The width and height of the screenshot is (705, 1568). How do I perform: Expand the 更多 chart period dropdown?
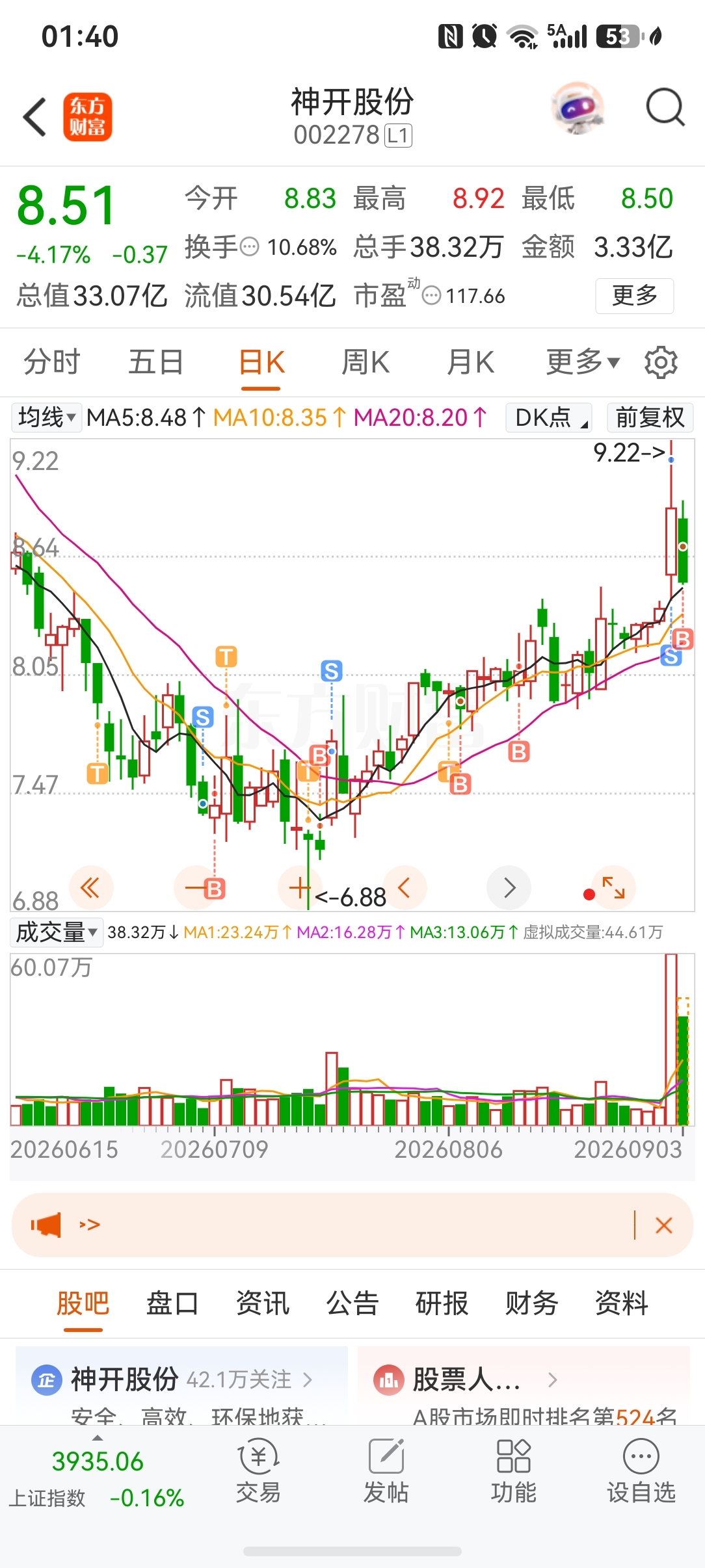[x=583, y=362]
